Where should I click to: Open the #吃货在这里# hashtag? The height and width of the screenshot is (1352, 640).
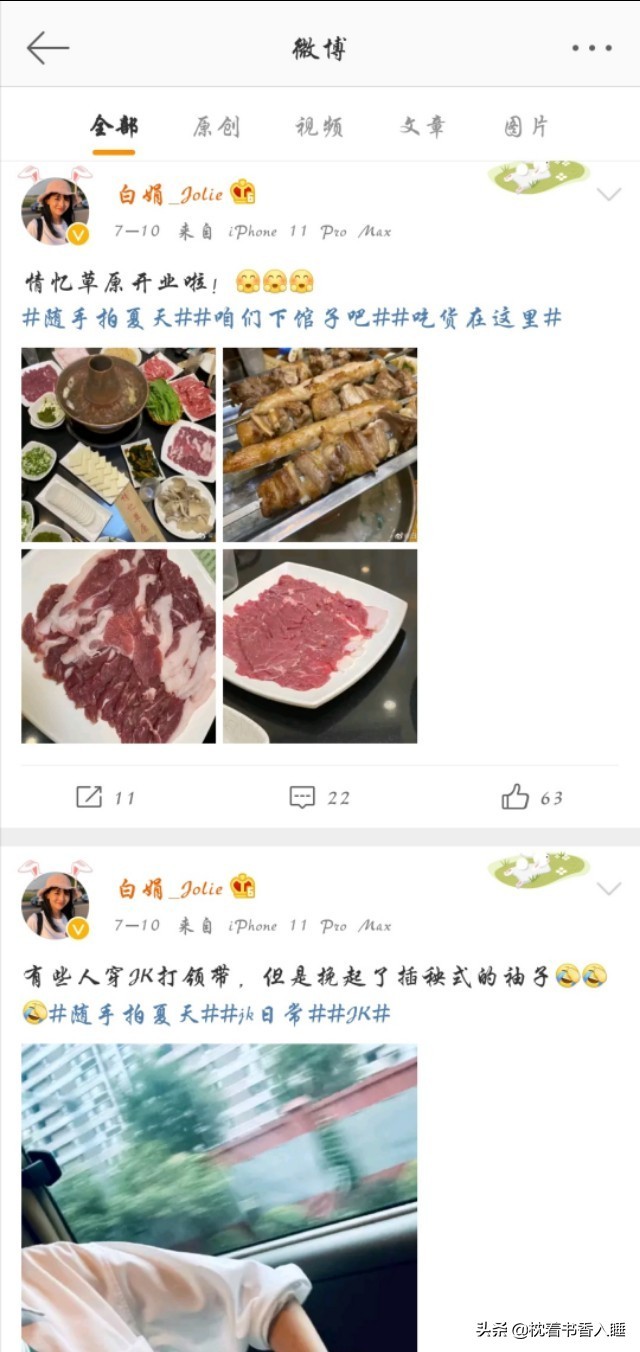476,318
